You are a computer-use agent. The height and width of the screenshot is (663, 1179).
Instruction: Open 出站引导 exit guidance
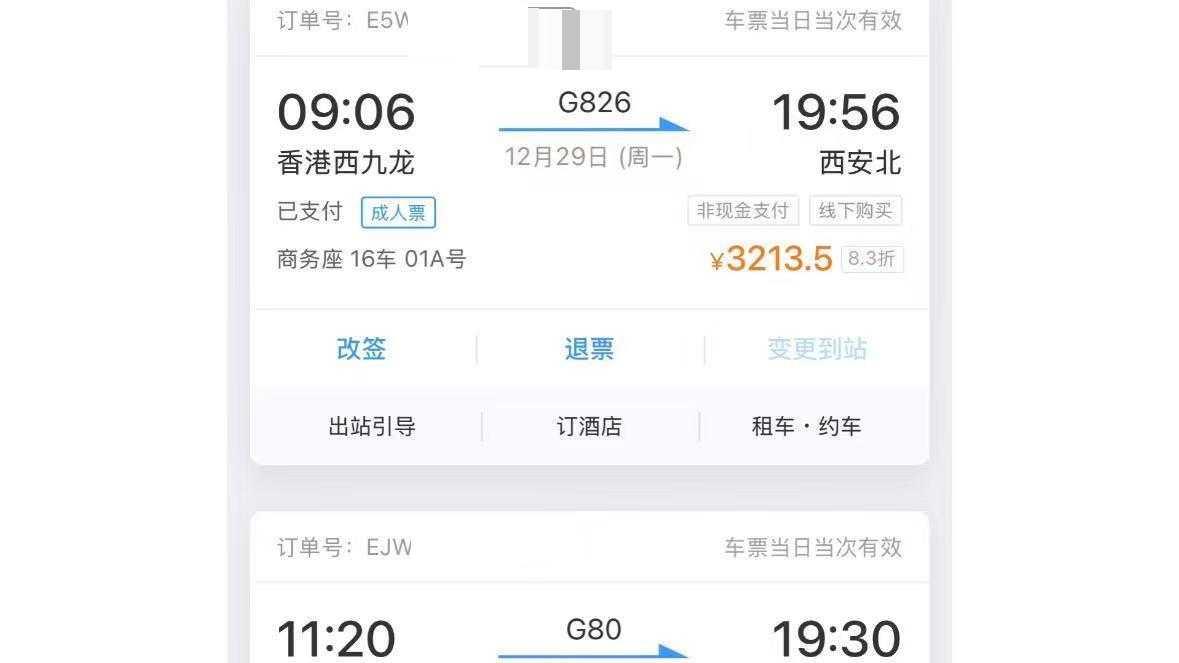tap(372, 427)
